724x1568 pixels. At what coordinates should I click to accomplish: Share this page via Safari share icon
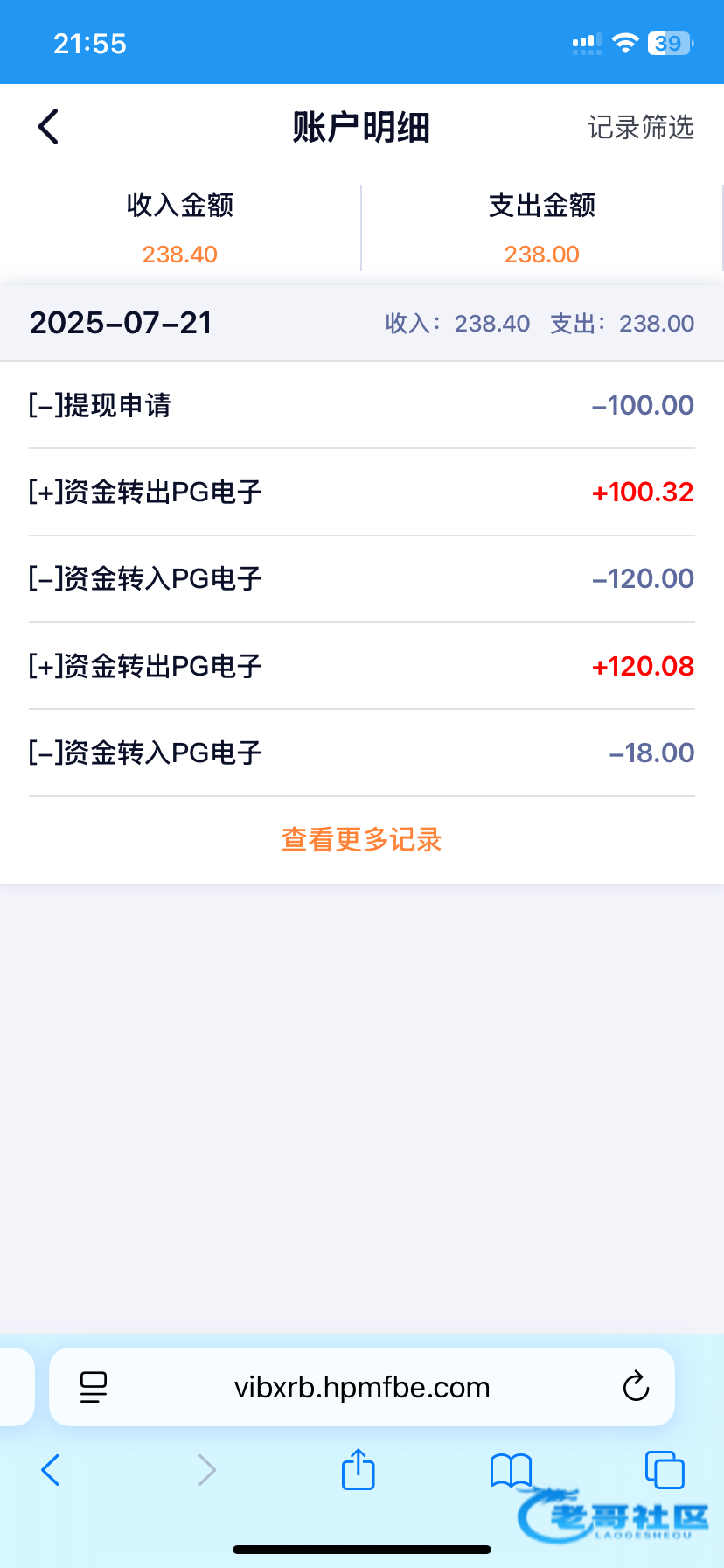pyautogui.click(x=359, y=1469)
